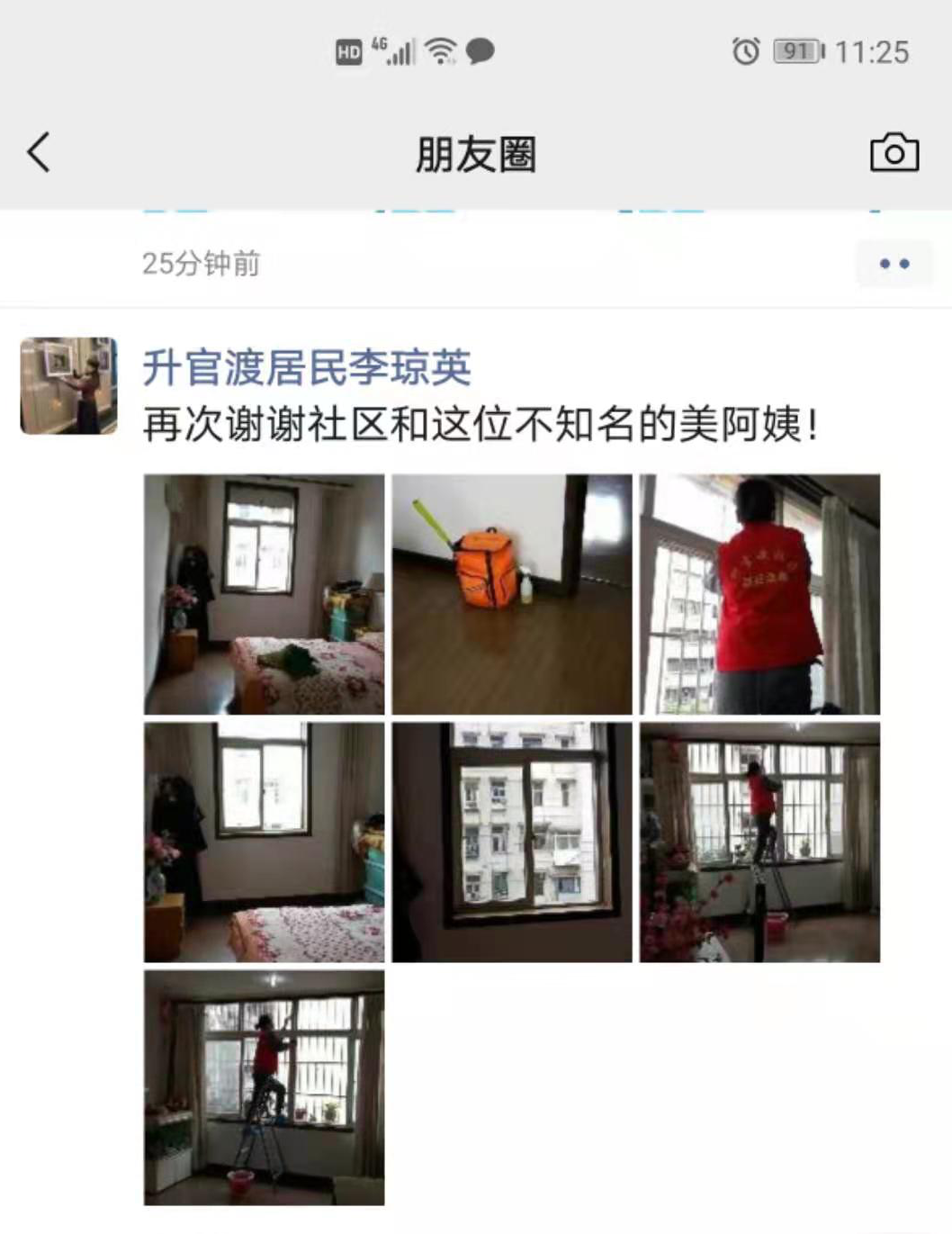View fourth photo of bedroom window
952x1234 pixels.
[264, 842]
